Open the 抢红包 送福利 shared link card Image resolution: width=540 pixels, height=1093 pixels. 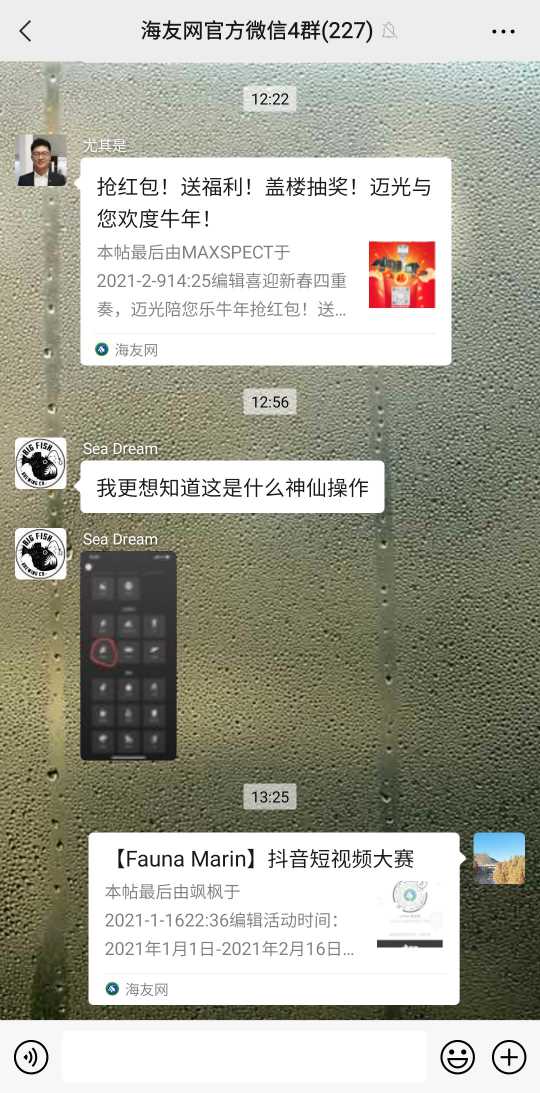pos(265,261)
